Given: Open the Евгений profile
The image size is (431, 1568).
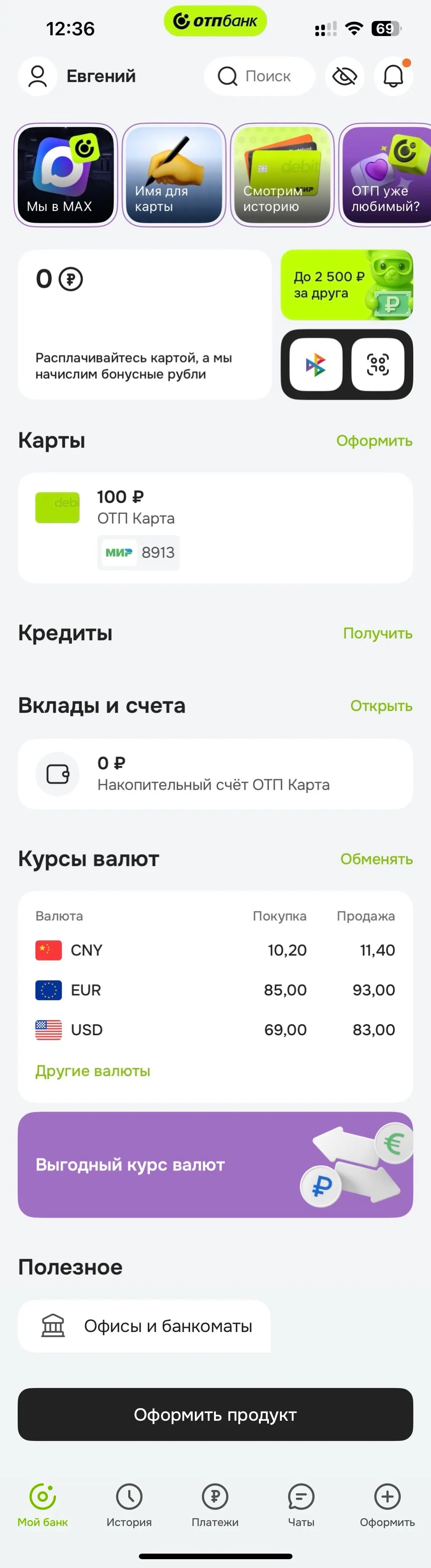Looking at the screenshot, I should click(78, 76).
